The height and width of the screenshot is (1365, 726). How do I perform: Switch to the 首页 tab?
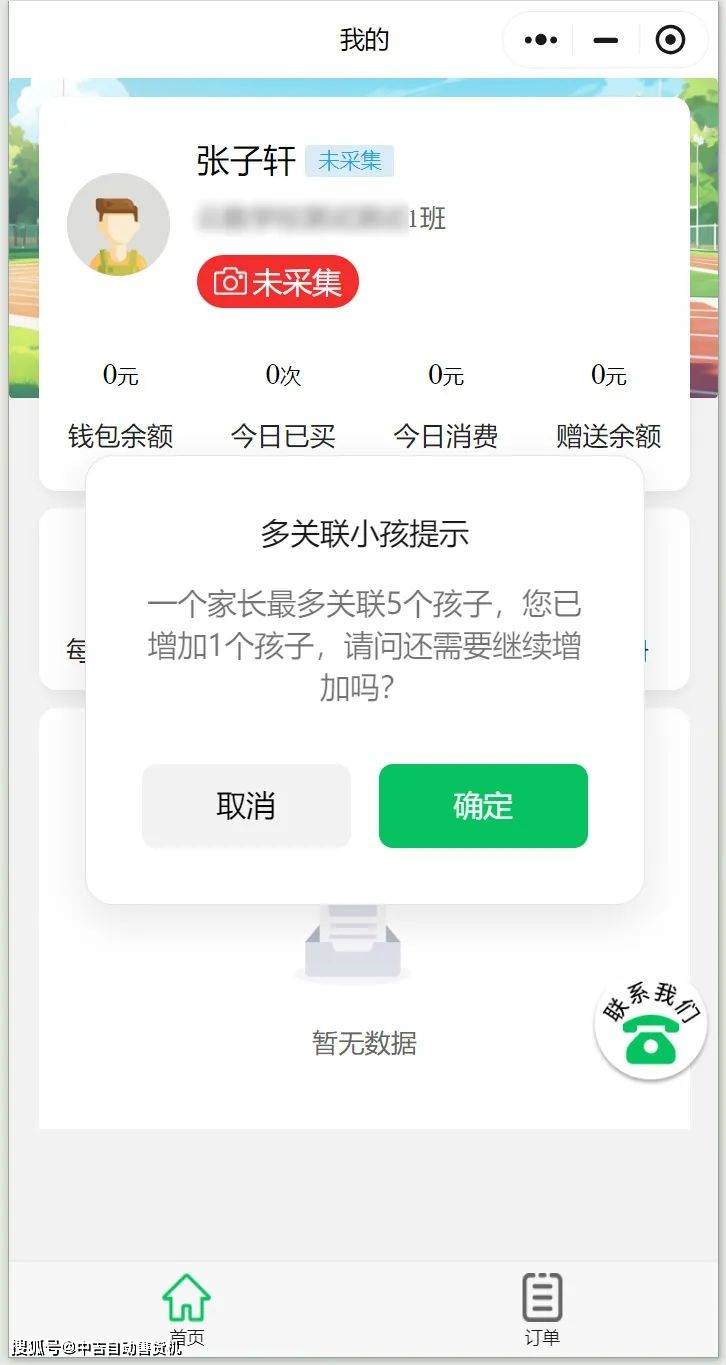(187, 1308)
